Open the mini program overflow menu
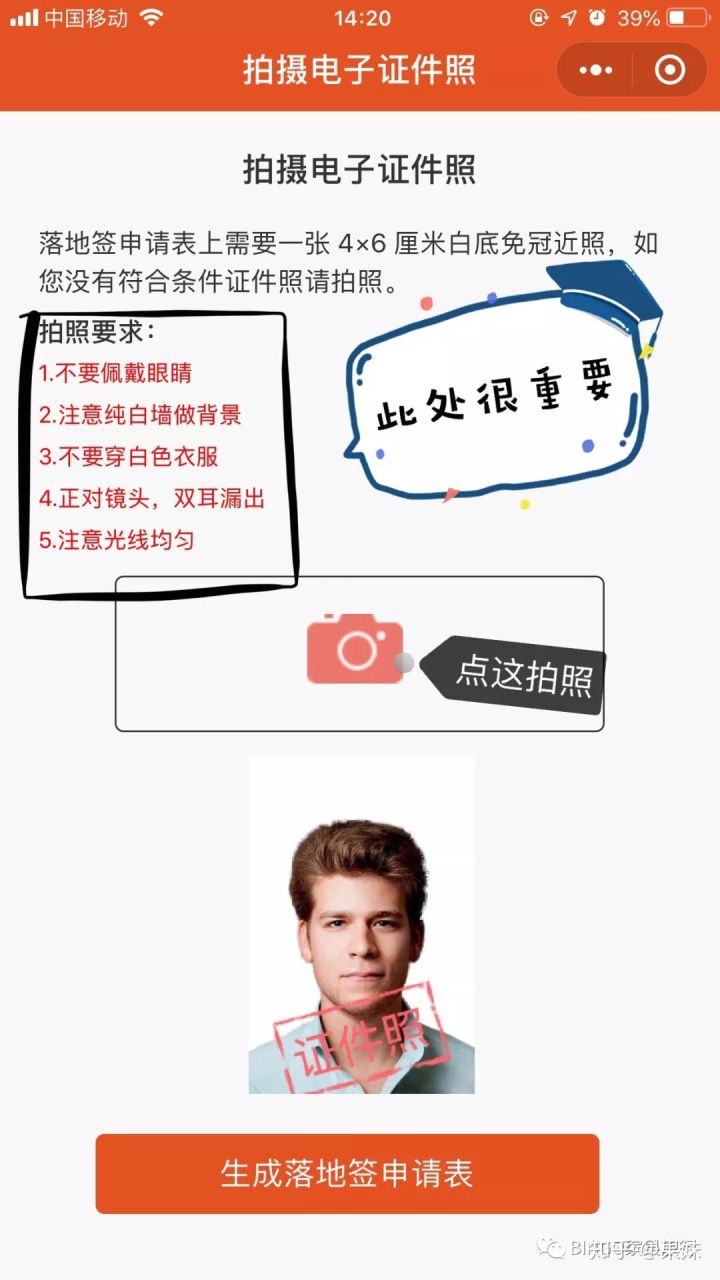The width and height of the screenshot is (720, 1280). 596,70
